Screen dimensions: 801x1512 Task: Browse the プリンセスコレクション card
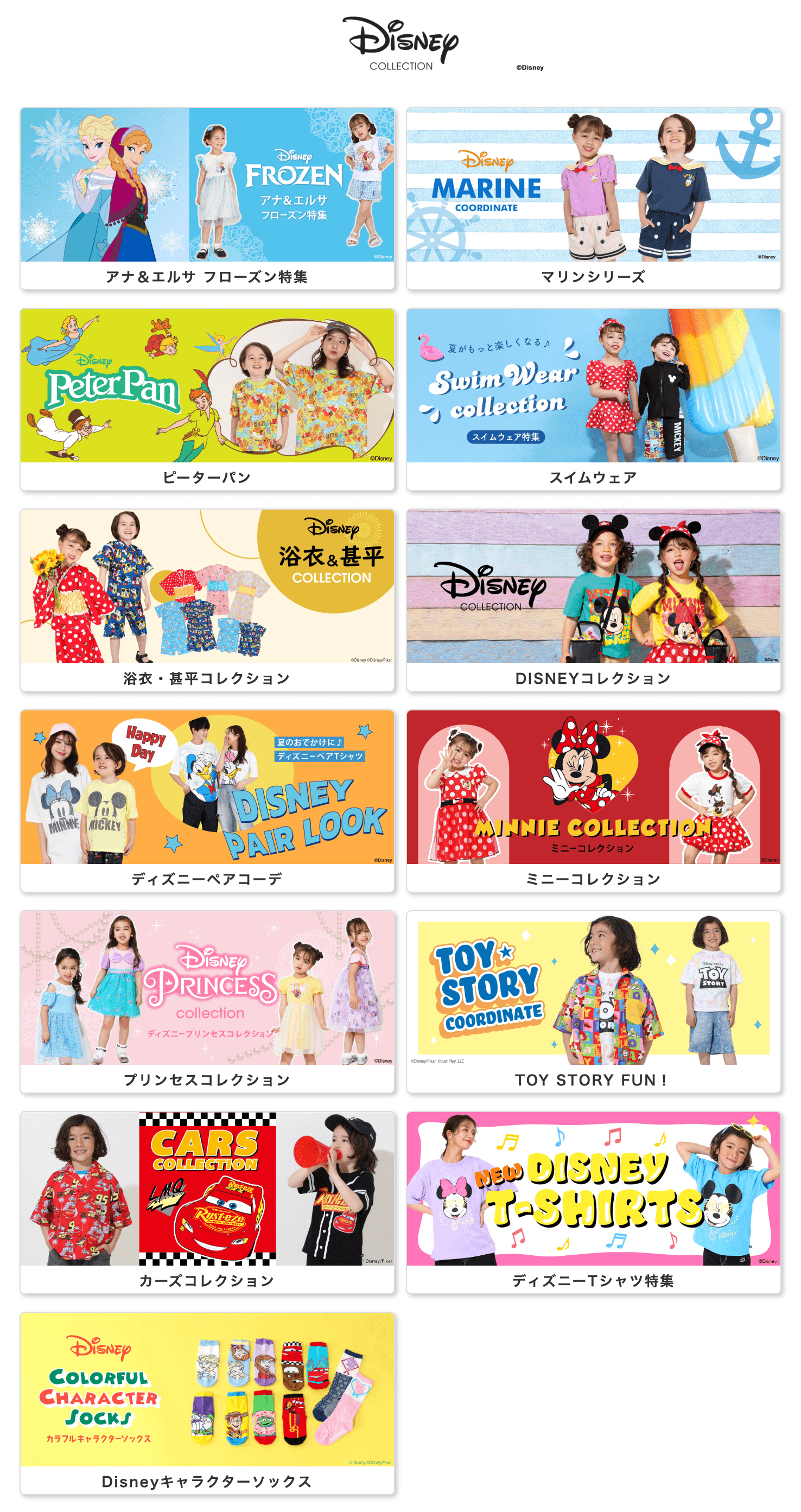coord(207,1001)
